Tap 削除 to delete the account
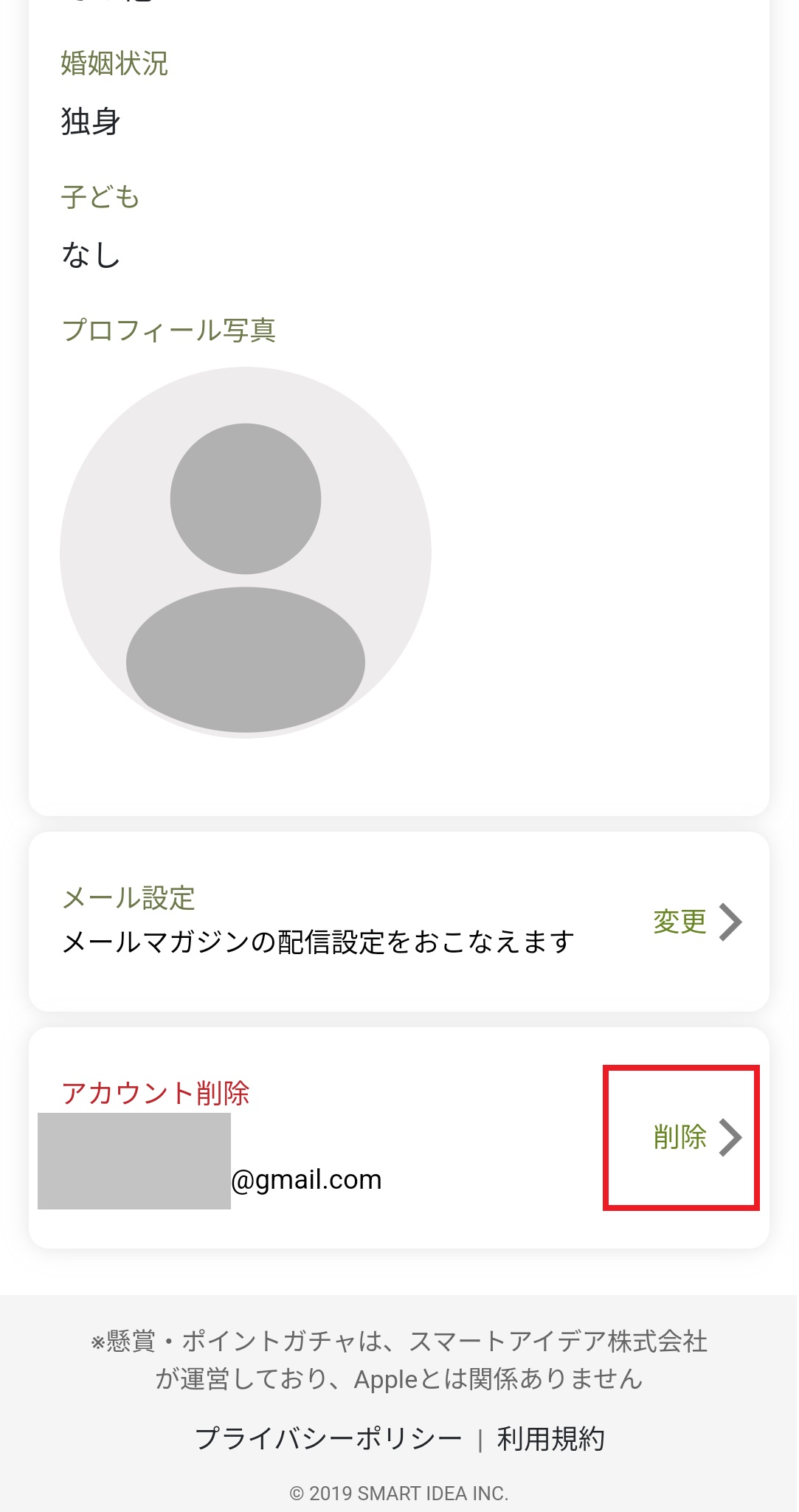799x1512 pixels. tap(696, 1137)
